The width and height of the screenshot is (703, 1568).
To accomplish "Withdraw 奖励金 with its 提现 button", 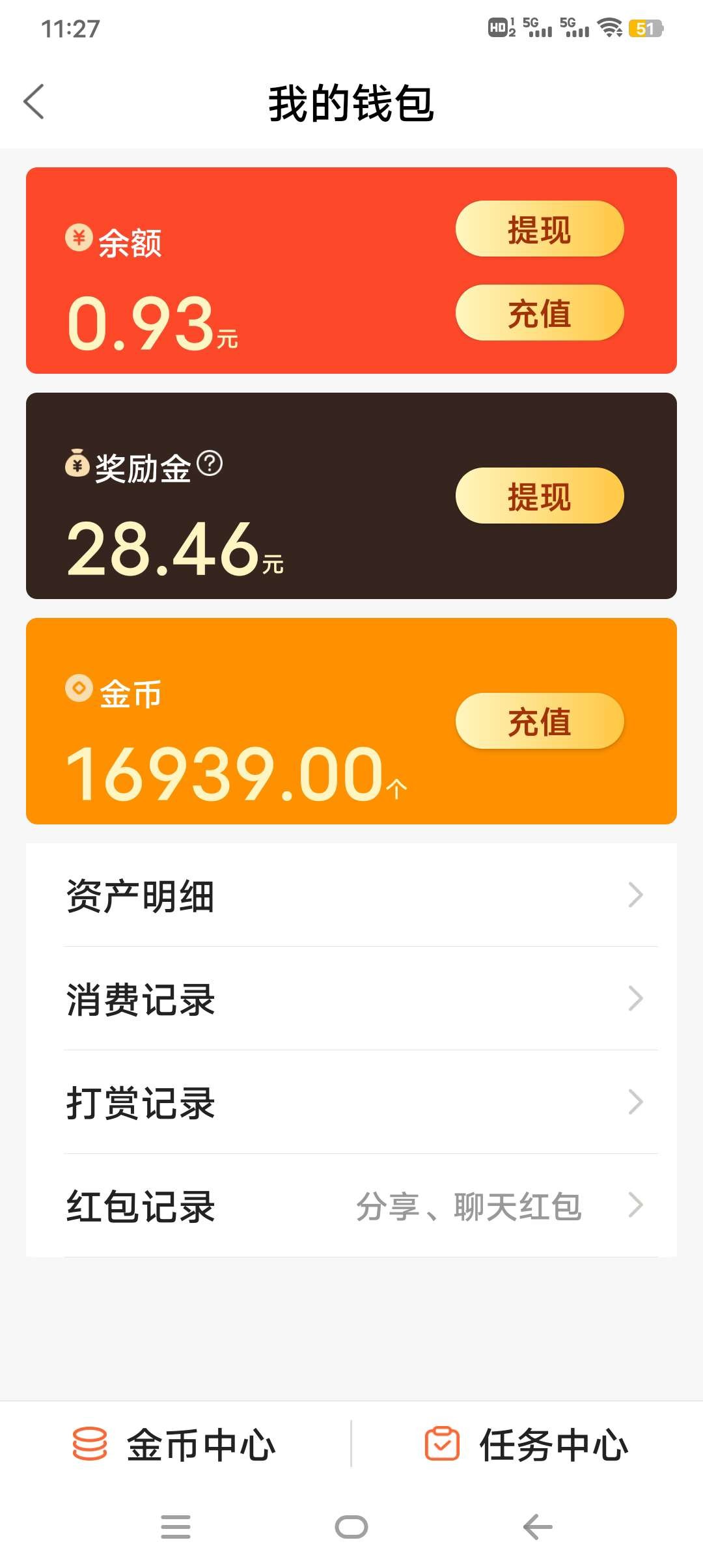I will [x=540, y=496].
